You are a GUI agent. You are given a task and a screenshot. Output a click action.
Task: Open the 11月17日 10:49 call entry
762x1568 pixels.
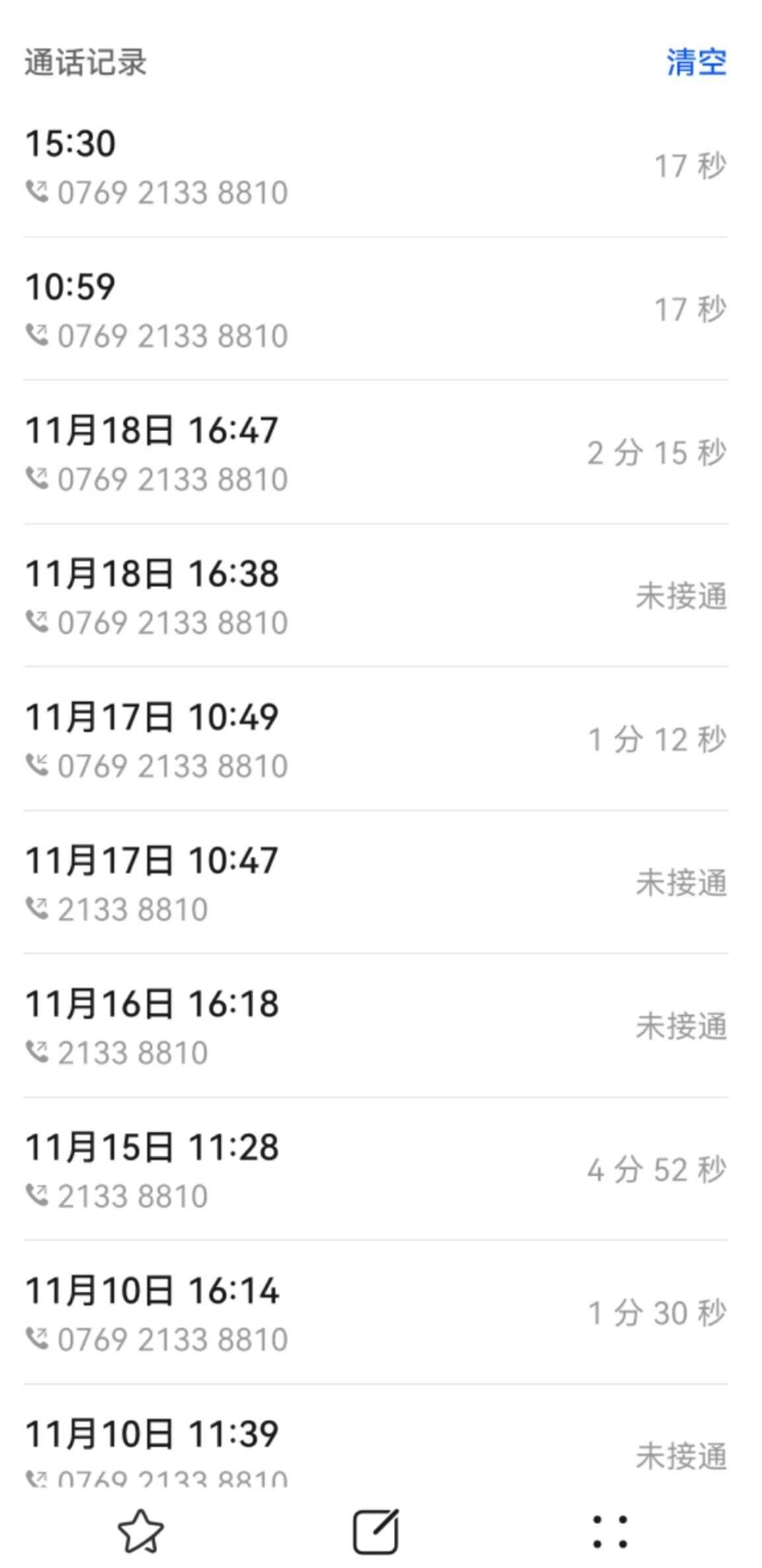click(x=375, y=739)
